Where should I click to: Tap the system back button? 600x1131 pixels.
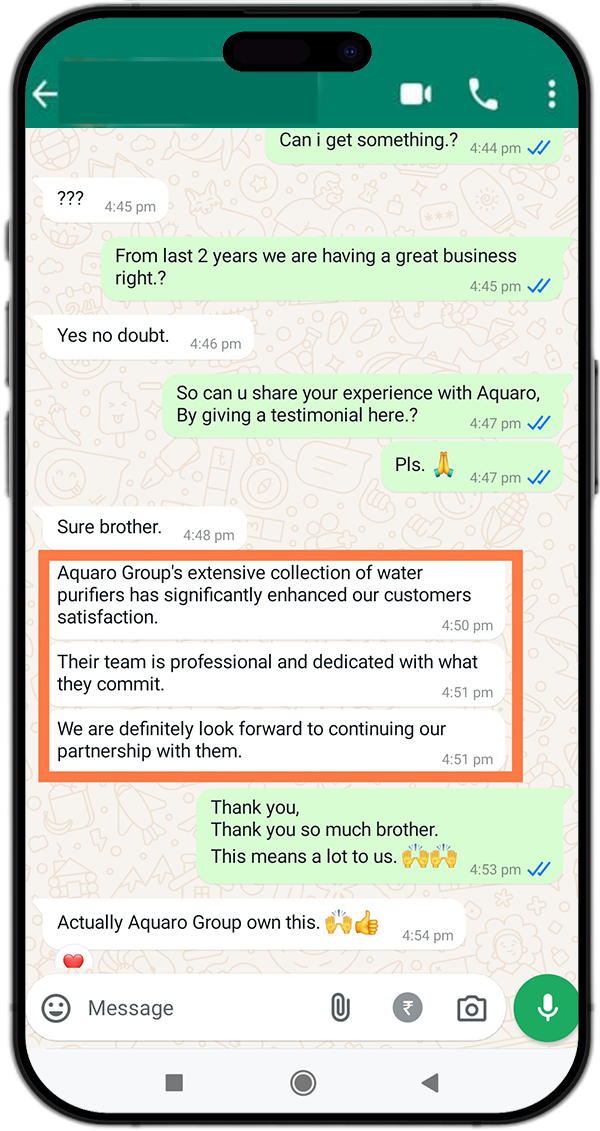pyautogui.click(x=430, y=1082)
